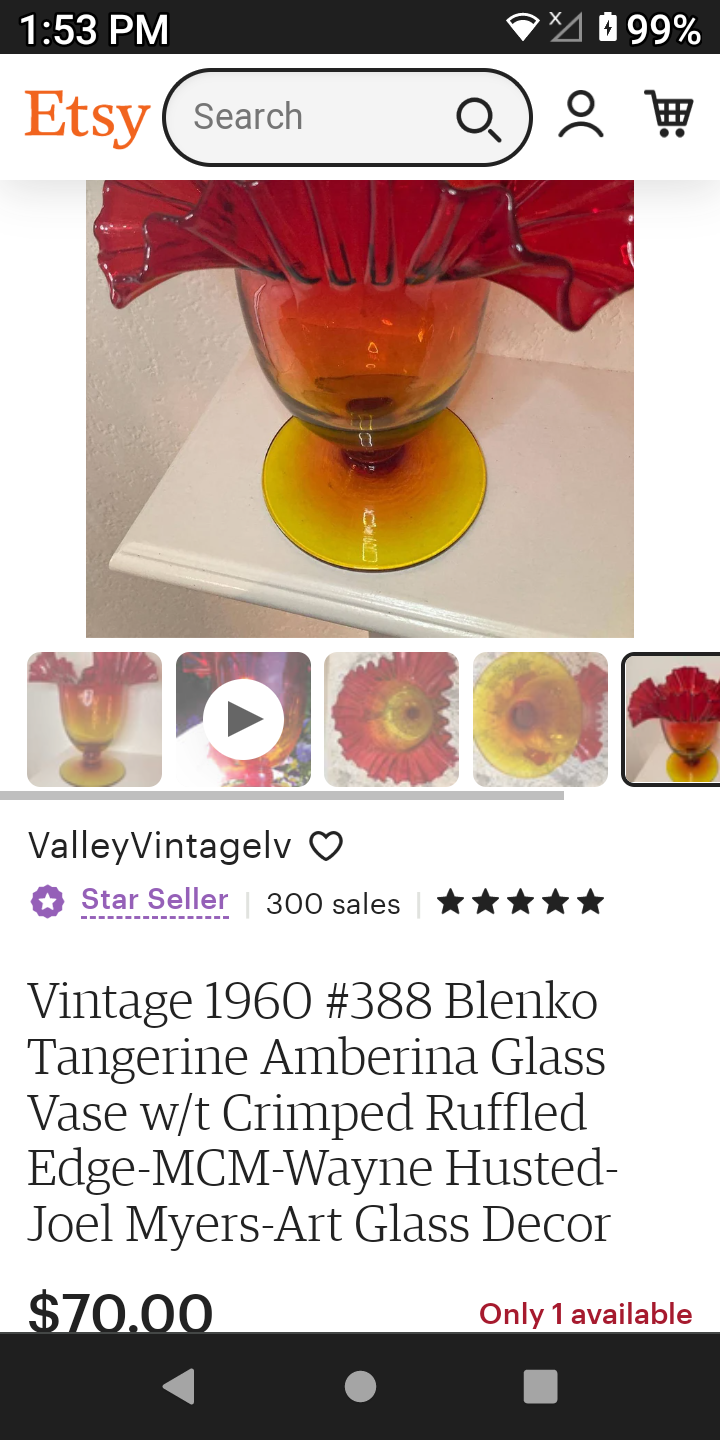Play the listing video thumbnail
Image resolution: width=720 pixels, height=1440 pixels.
(x=243, y=719)
